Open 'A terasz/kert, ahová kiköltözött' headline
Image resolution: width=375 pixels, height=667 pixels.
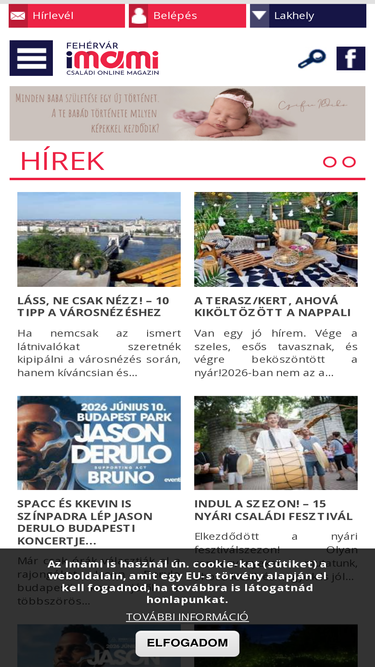pyautogui.click(x=273, y=306)
